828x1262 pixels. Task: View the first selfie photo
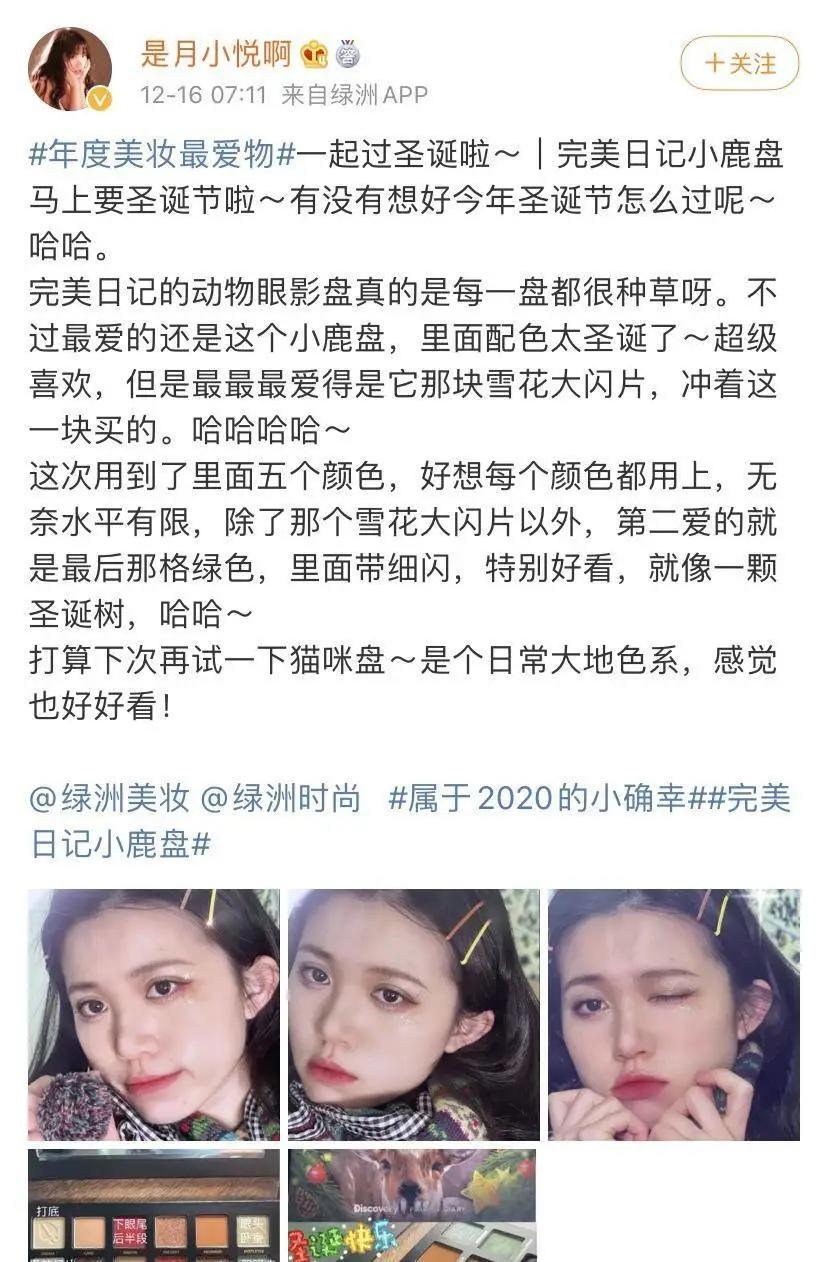click(x=153, y=1014)
